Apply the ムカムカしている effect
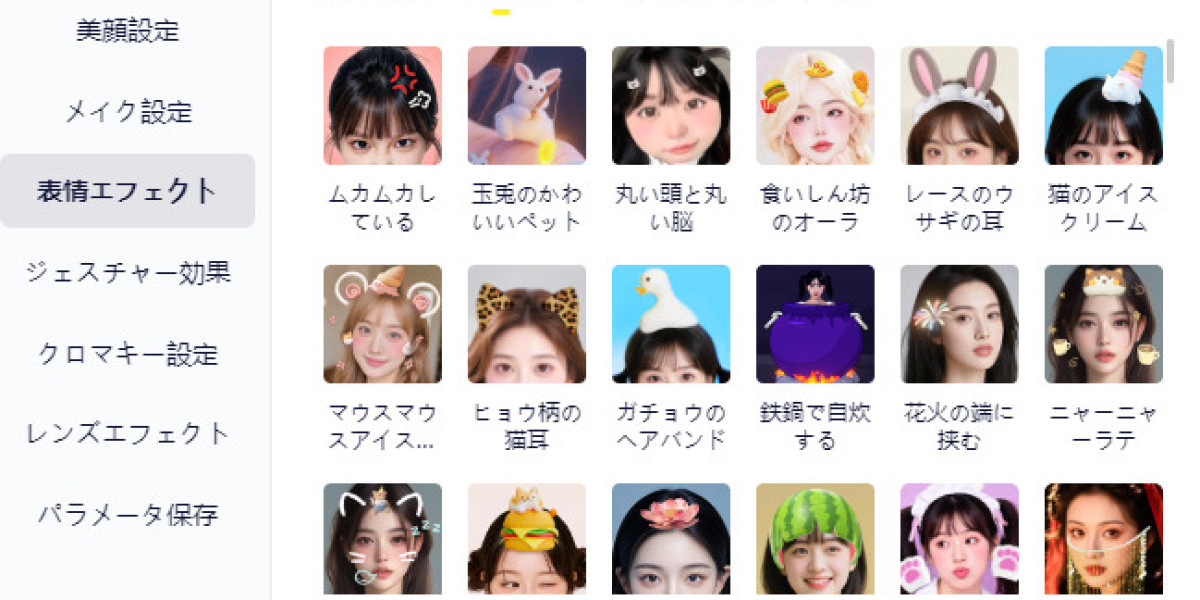Viewport: 1200px width, 600px height. 382,106
